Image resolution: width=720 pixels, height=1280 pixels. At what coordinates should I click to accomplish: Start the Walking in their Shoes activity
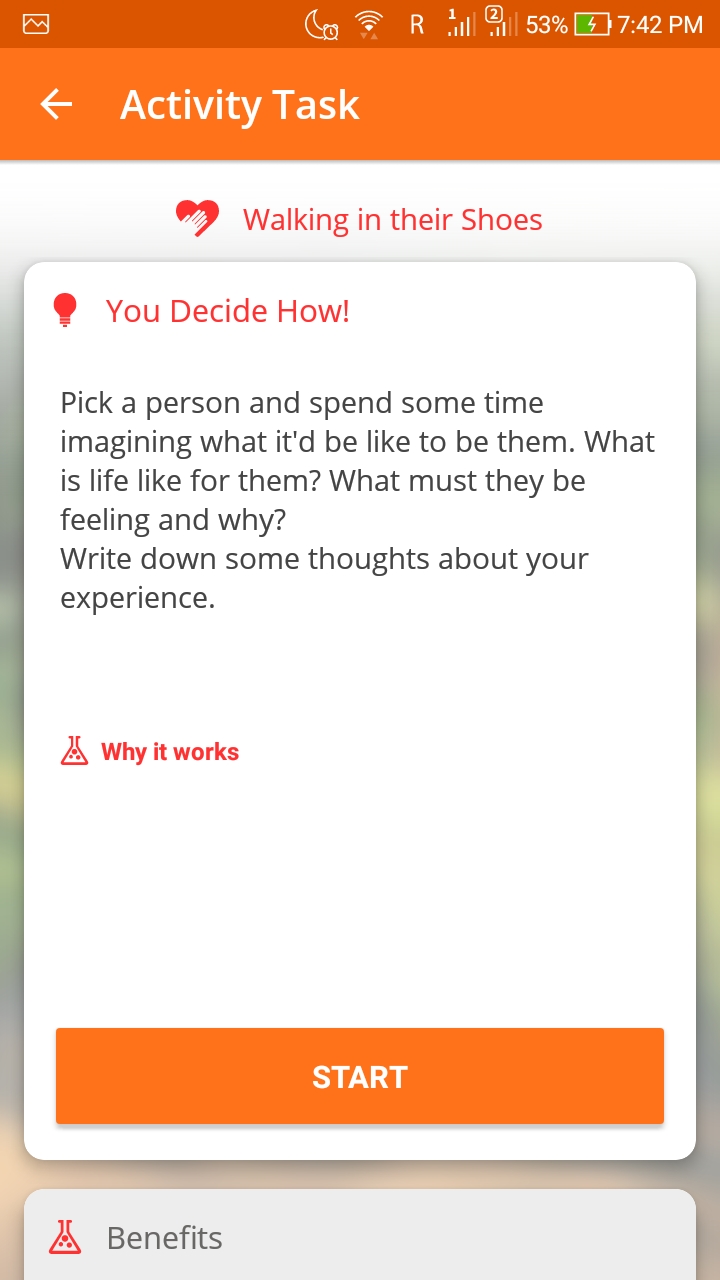click(360, 1076)
